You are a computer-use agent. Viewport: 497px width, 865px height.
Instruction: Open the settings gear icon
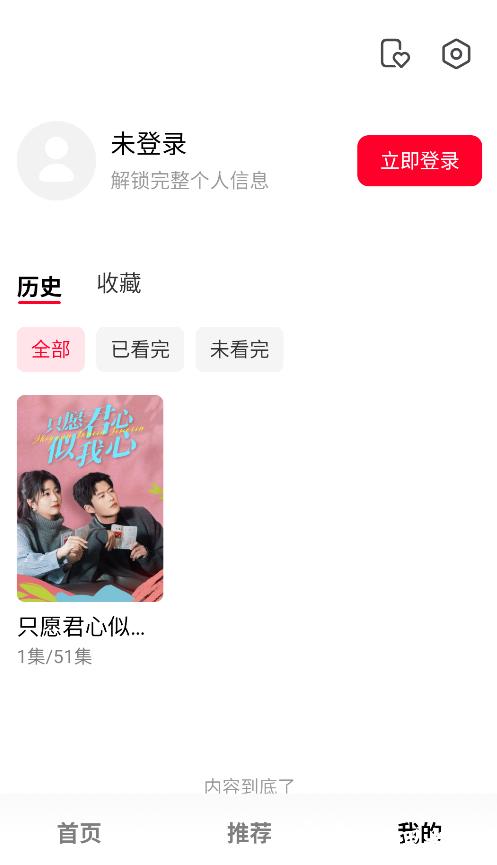tap(456, 54)
